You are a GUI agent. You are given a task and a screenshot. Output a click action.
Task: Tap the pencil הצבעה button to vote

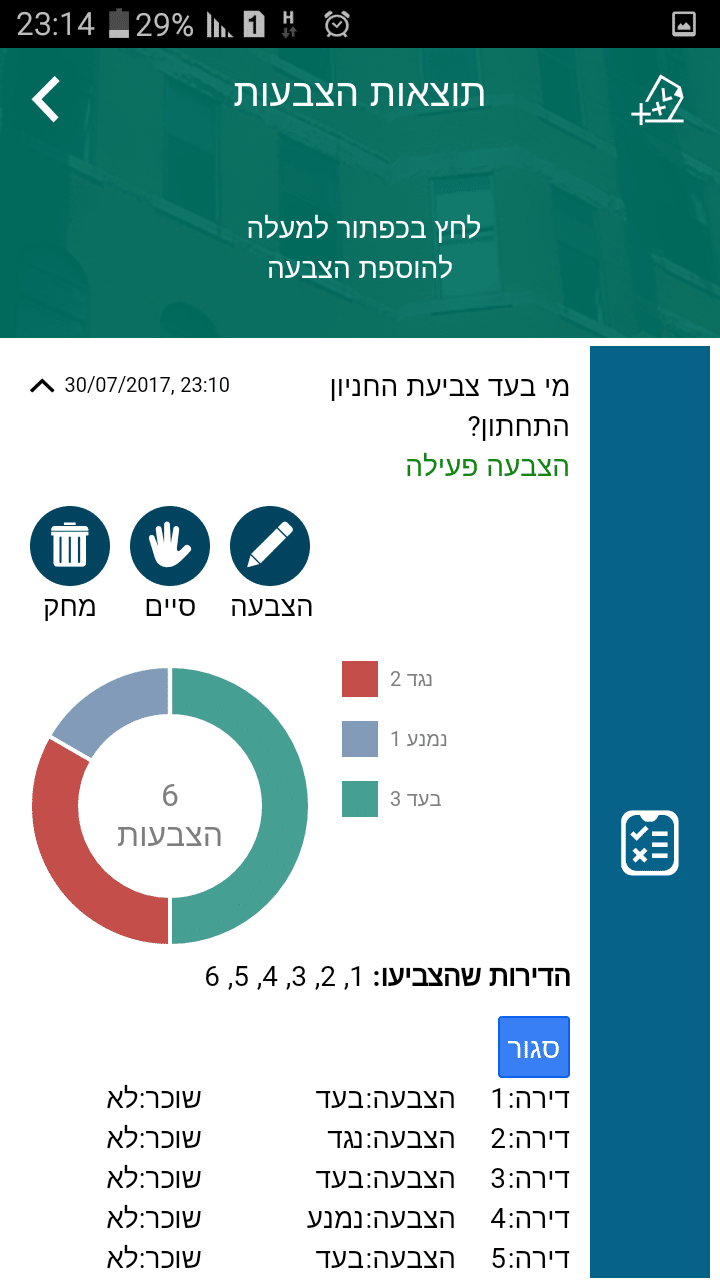pos(270,546)
